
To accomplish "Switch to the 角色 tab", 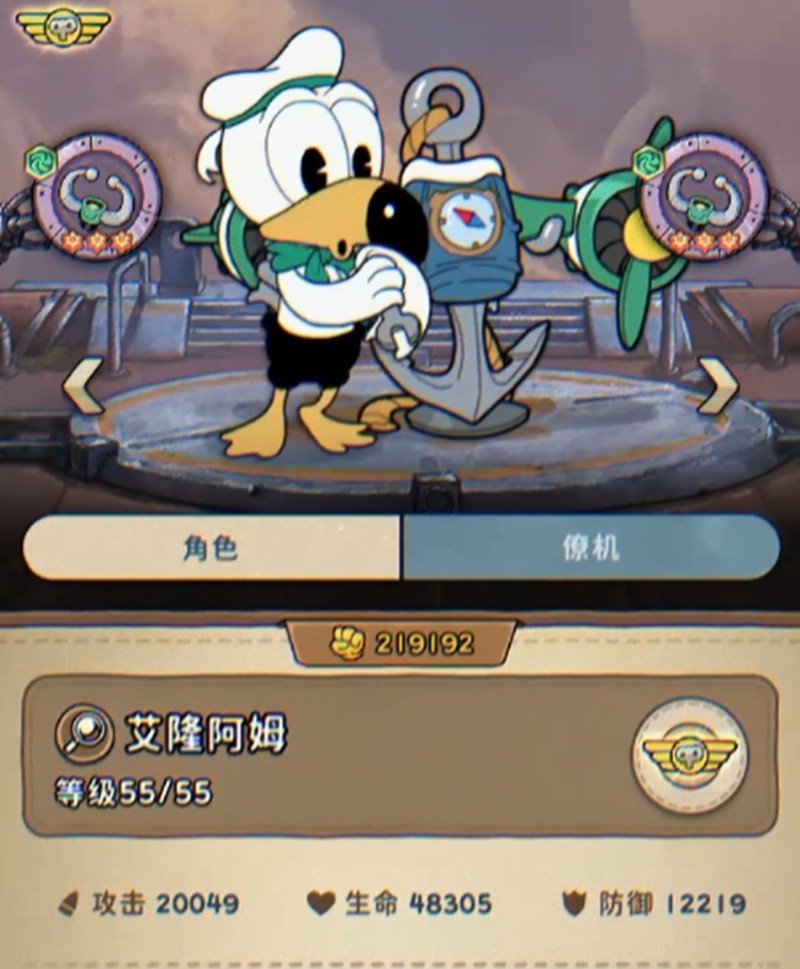I will tap(210, 548).
